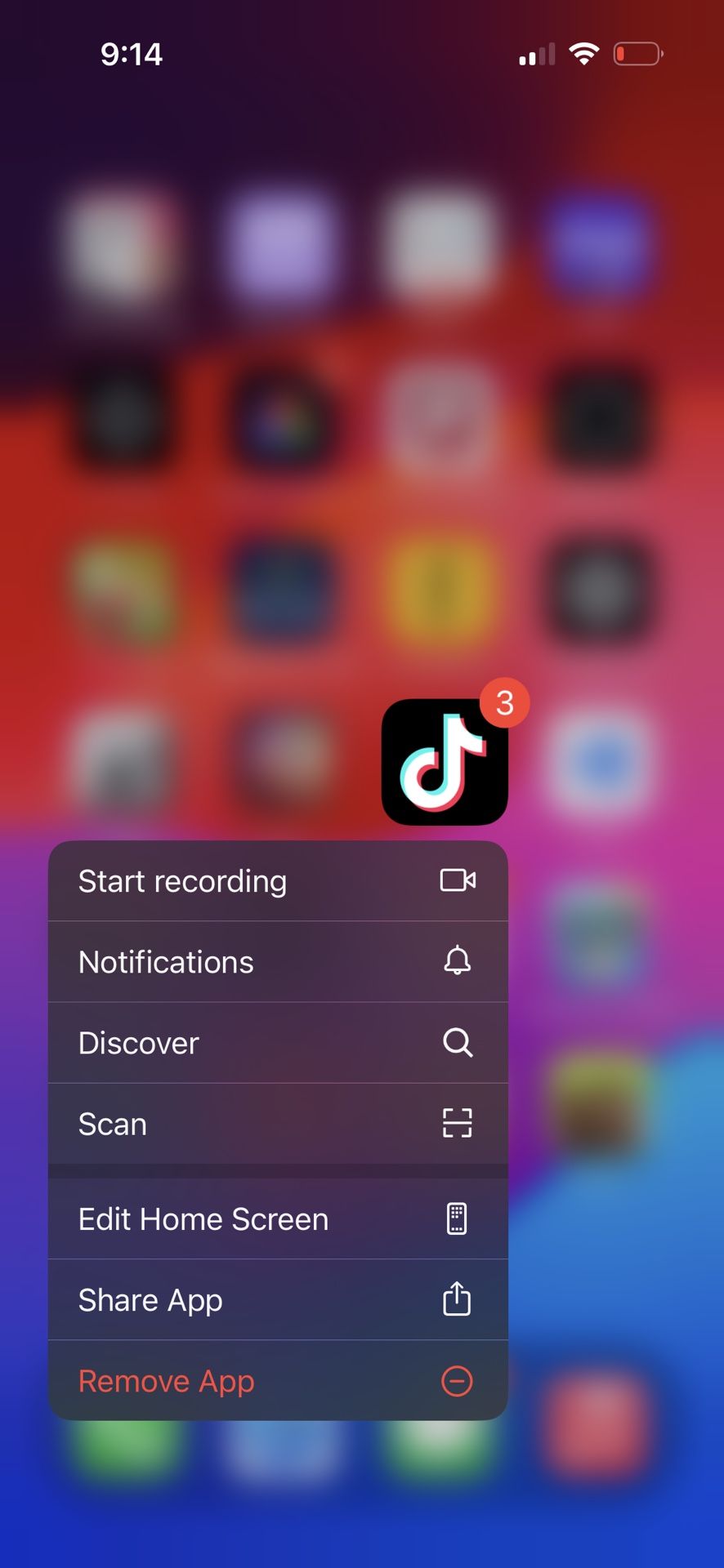Tap Share App in the menu
Image resolution: width=724 pixels, height=1568 pixels.
(x=278, y=1299)
